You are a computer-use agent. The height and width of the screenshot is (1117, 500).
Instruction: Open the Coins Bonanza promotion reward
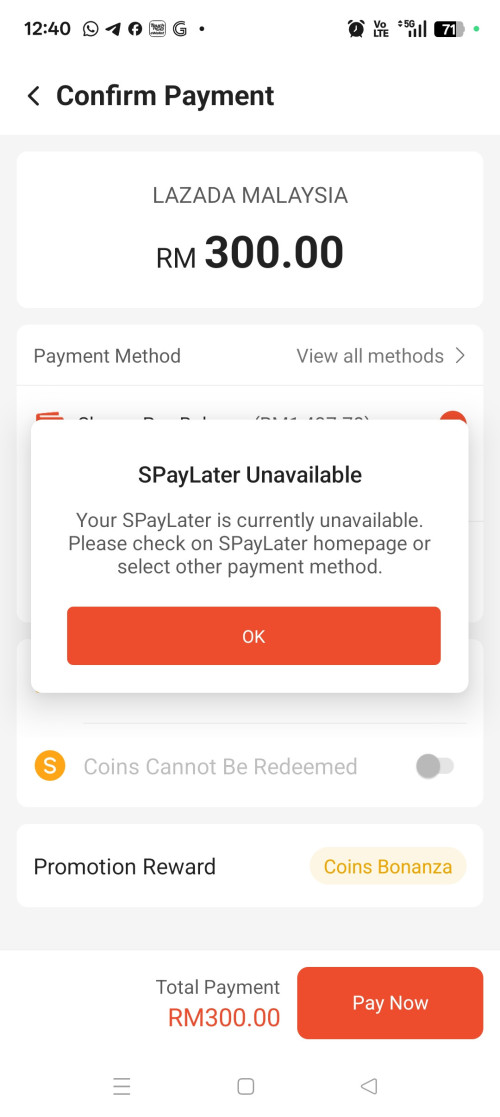(388, 866)
